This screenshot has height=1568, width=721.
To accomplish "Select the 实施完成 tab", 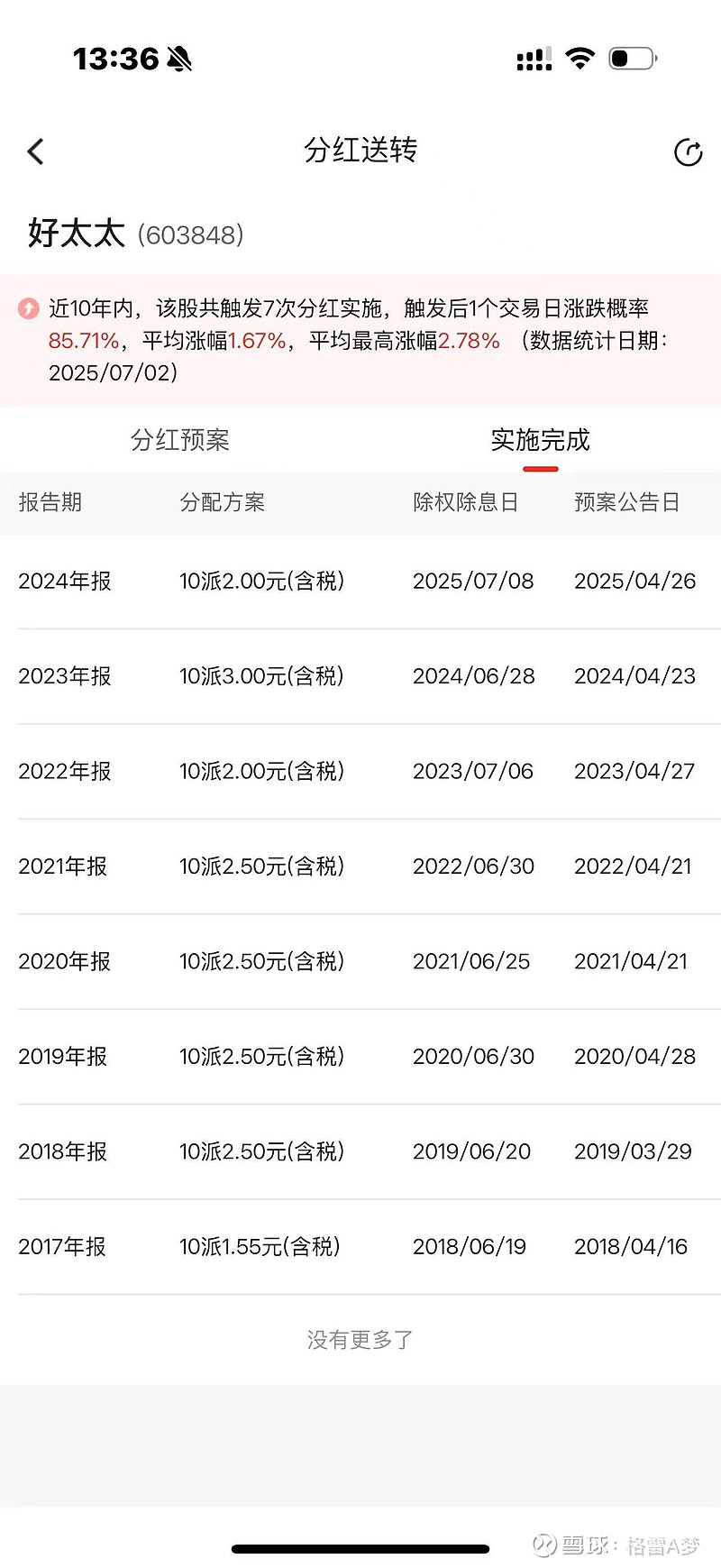I will pos(540,440).
